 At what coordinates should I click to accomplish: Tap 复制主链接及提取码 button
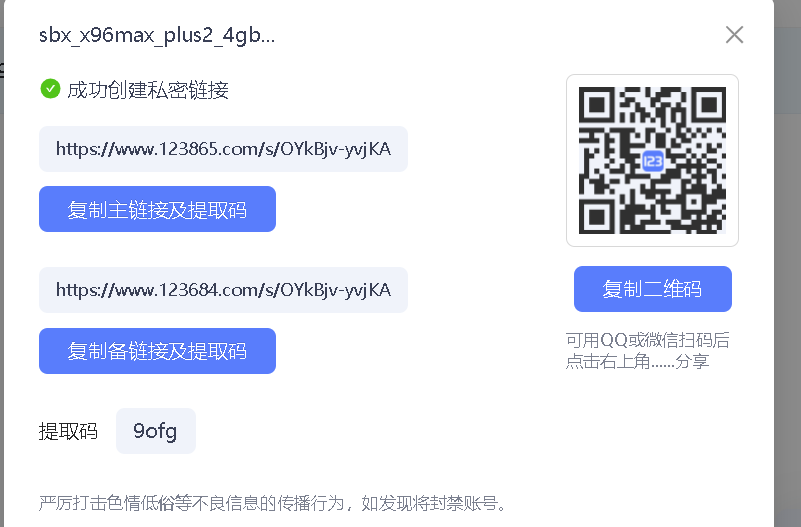[157, 210]
